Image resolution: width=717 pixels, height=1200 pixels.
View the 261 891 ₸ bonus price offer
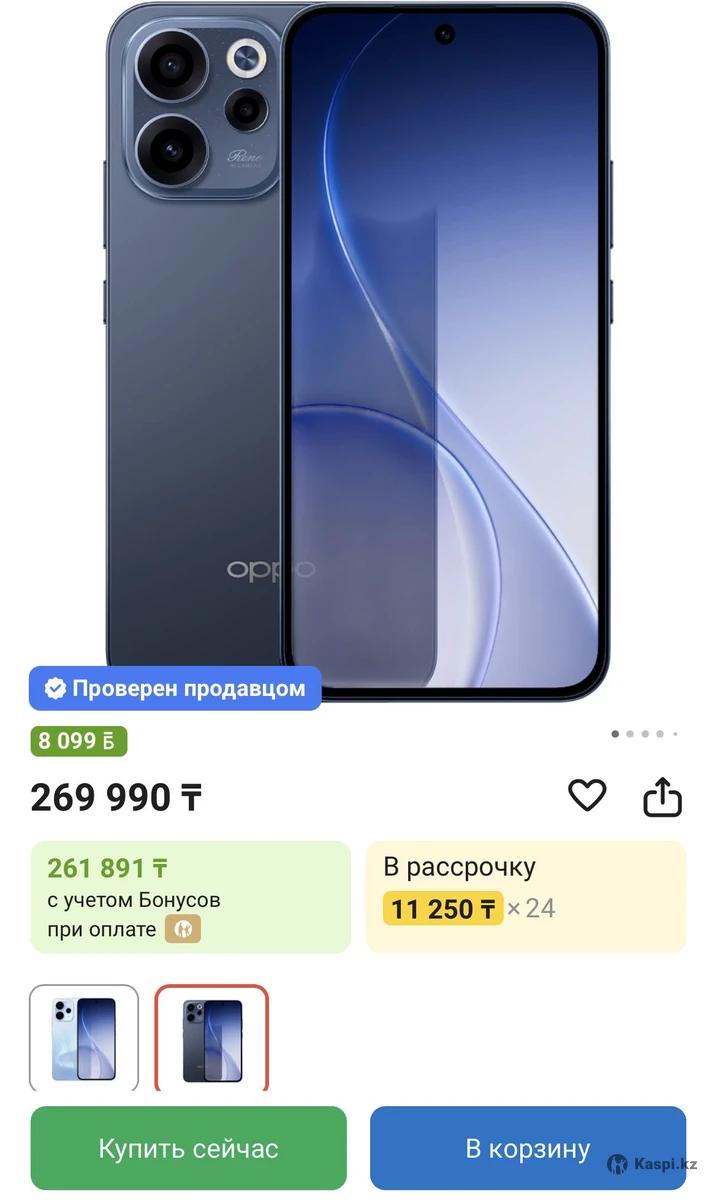click(x=190, y=897)
